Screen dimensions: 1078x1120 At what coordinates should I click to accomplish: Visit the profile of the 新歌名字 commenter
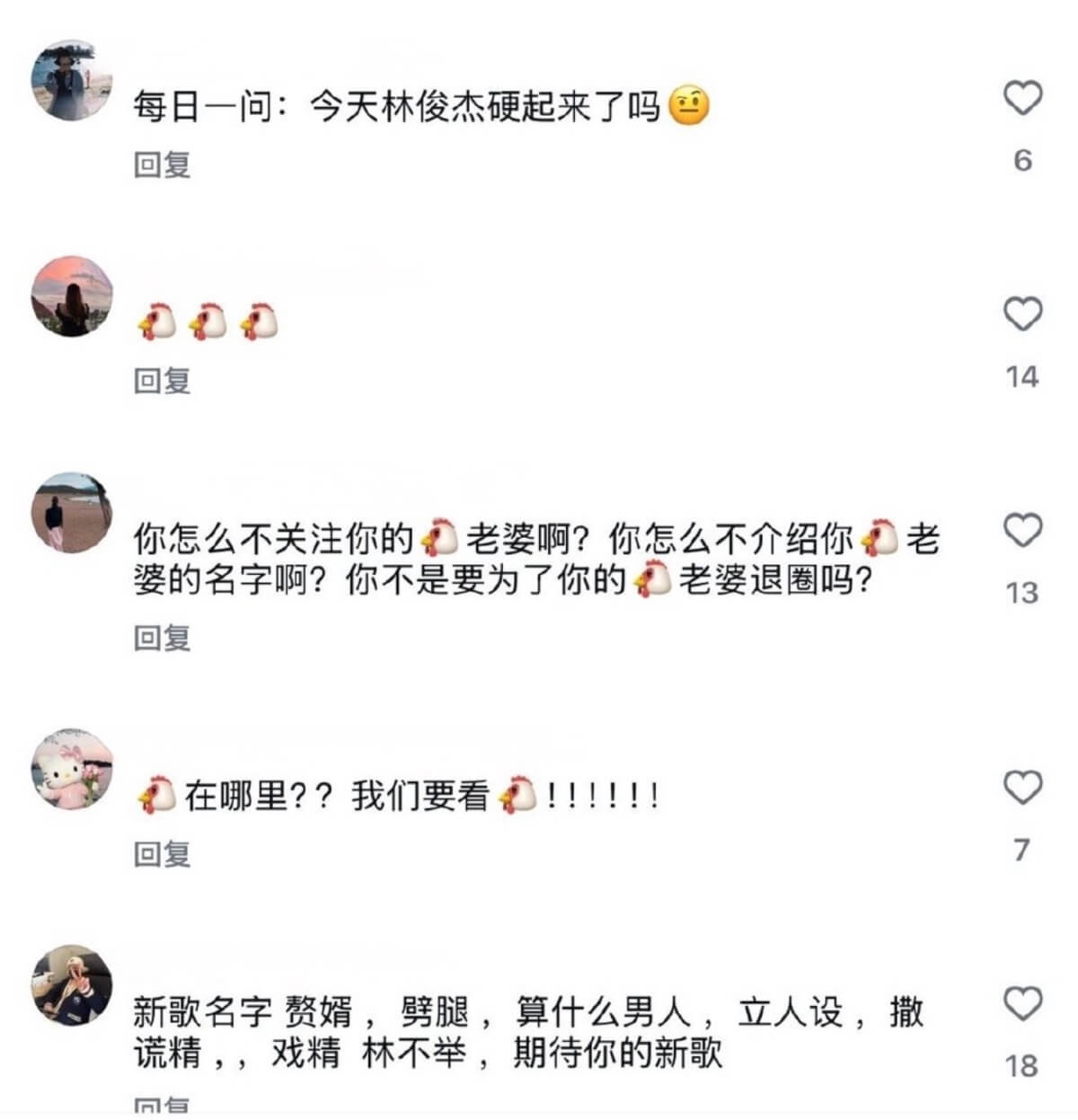point(72,985)
